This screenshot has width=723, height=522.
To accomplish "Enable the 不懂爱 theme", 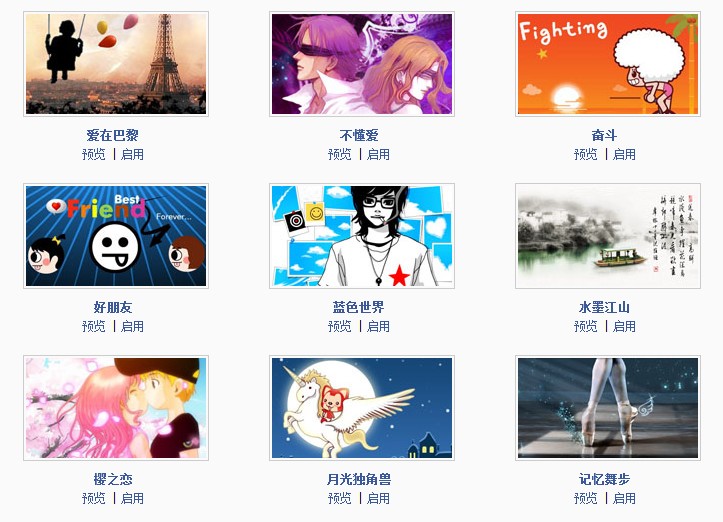I will pos(379,154).
